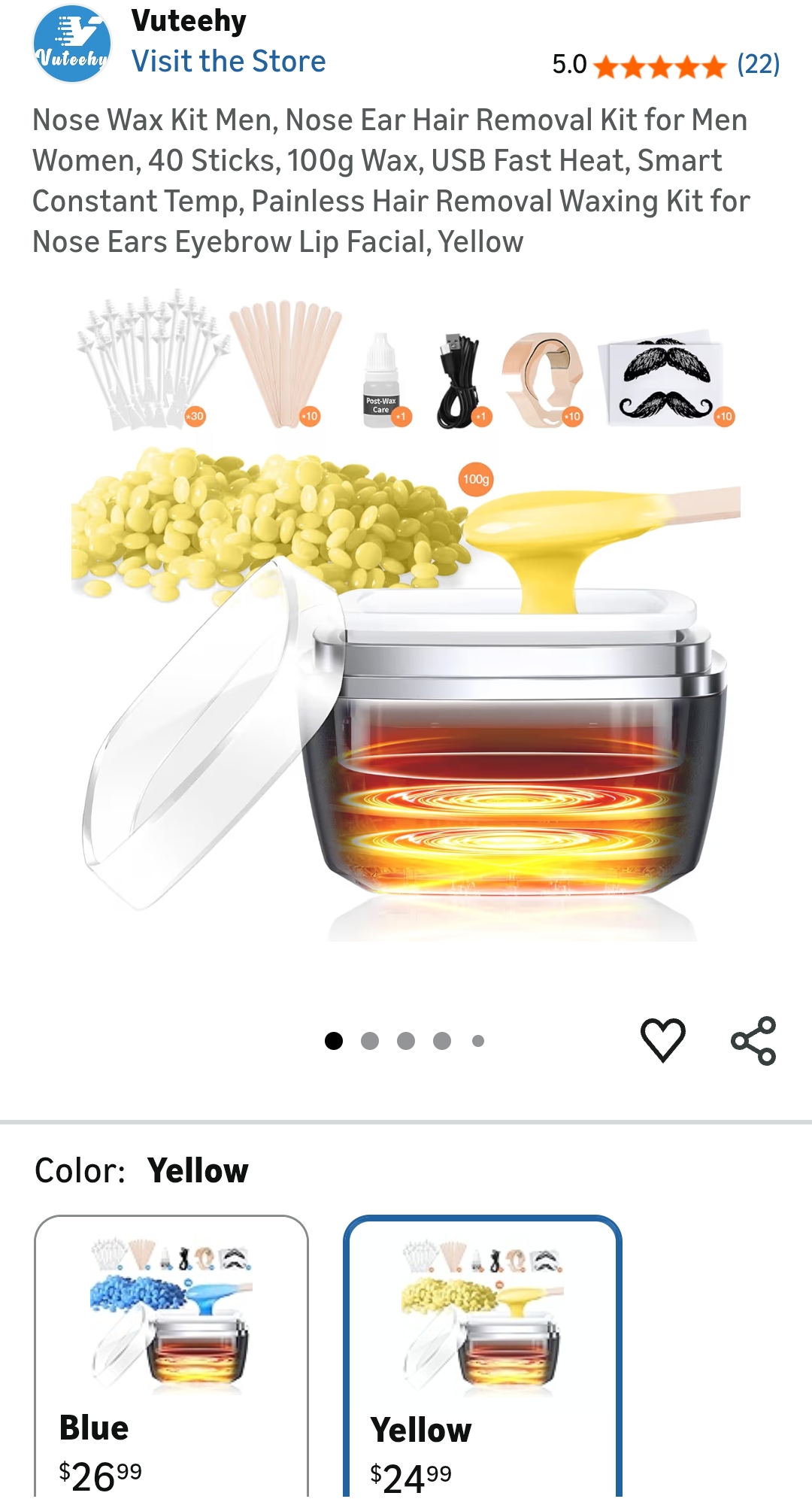Select the Yellow color option
This screenshot has width=812, height=1511.
(483, 1355)
